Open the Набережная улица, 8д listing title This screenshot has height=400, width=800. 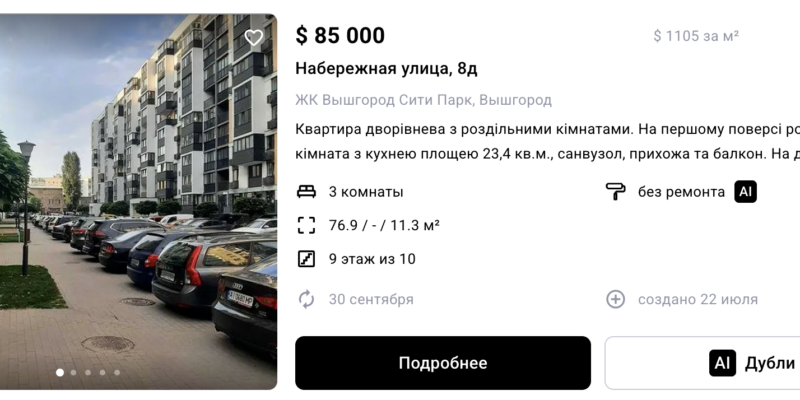(386, 68)
